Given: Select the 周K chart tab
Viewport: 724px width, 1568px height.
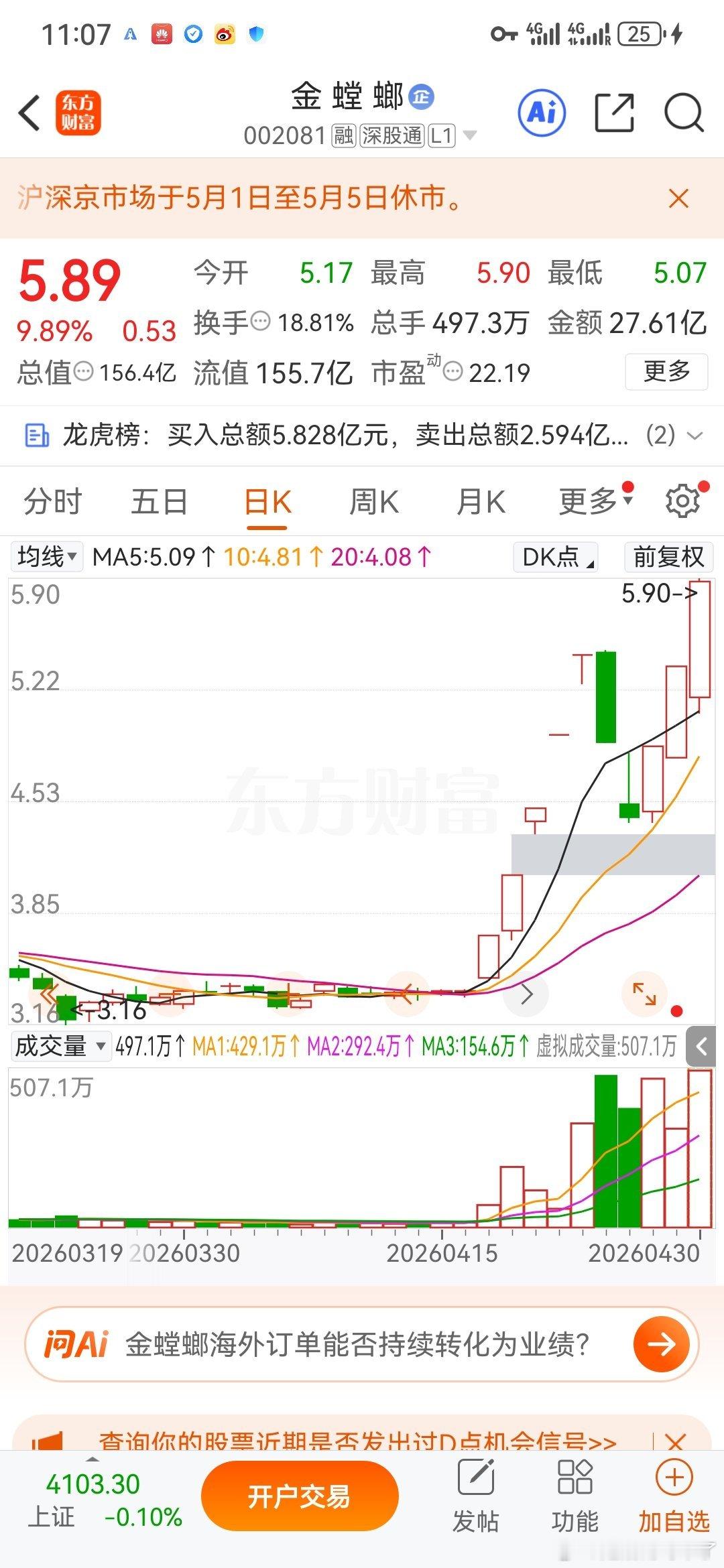Looking at the screenshot, I should [x=374, y=502].
